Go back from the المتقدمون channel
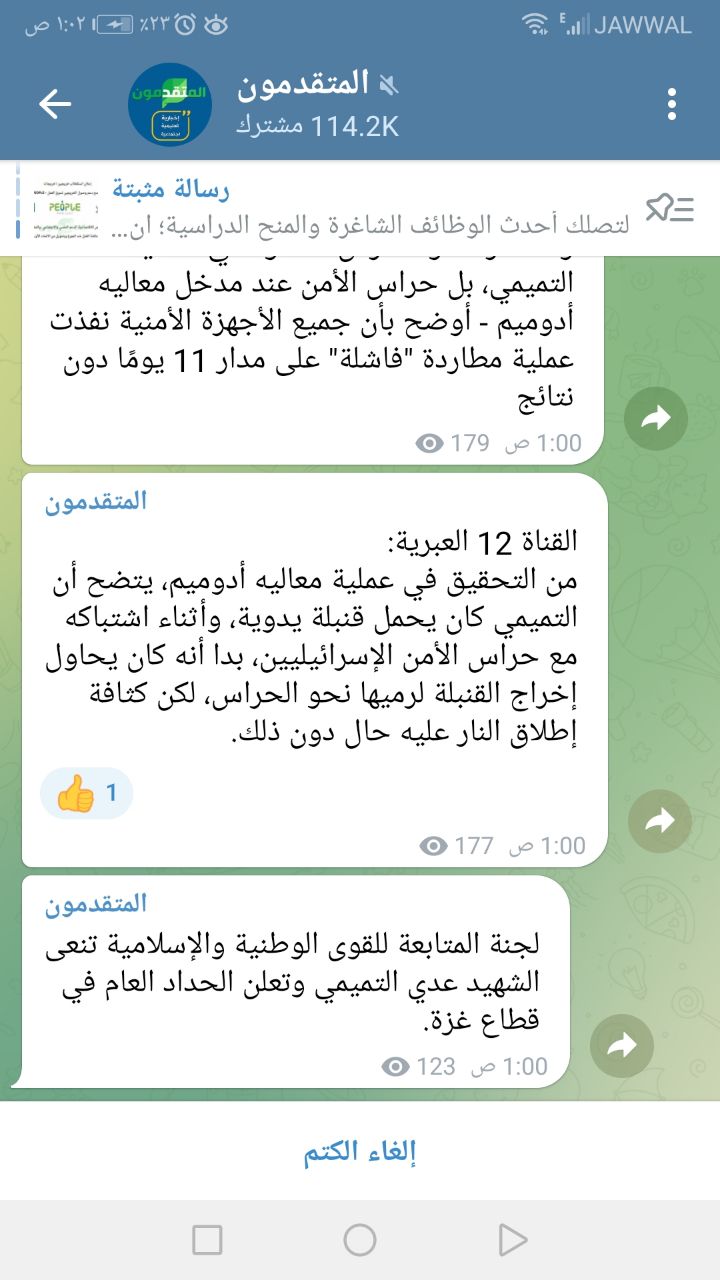 [x=55, y=103]
